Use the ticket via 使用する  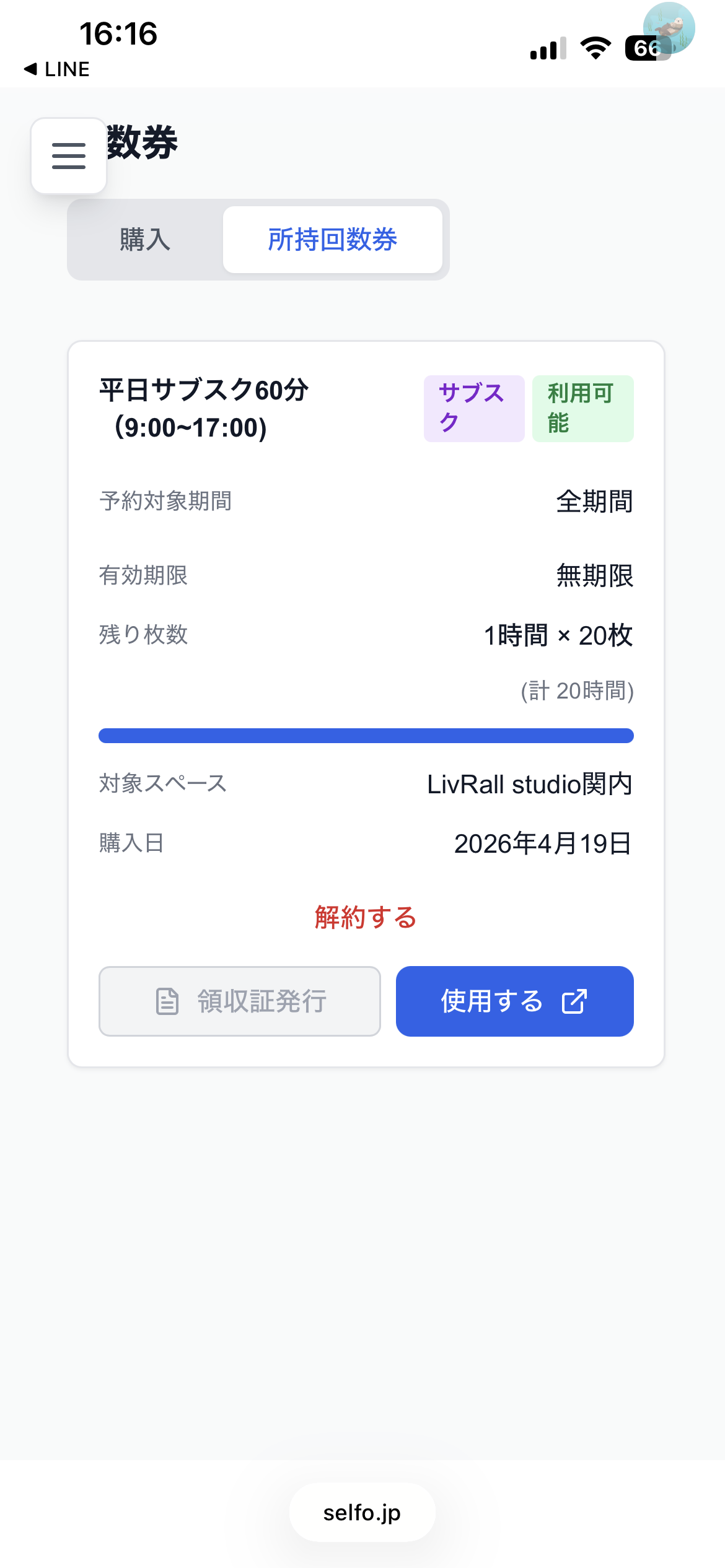pyautogui.click(x=514, y=1001)
